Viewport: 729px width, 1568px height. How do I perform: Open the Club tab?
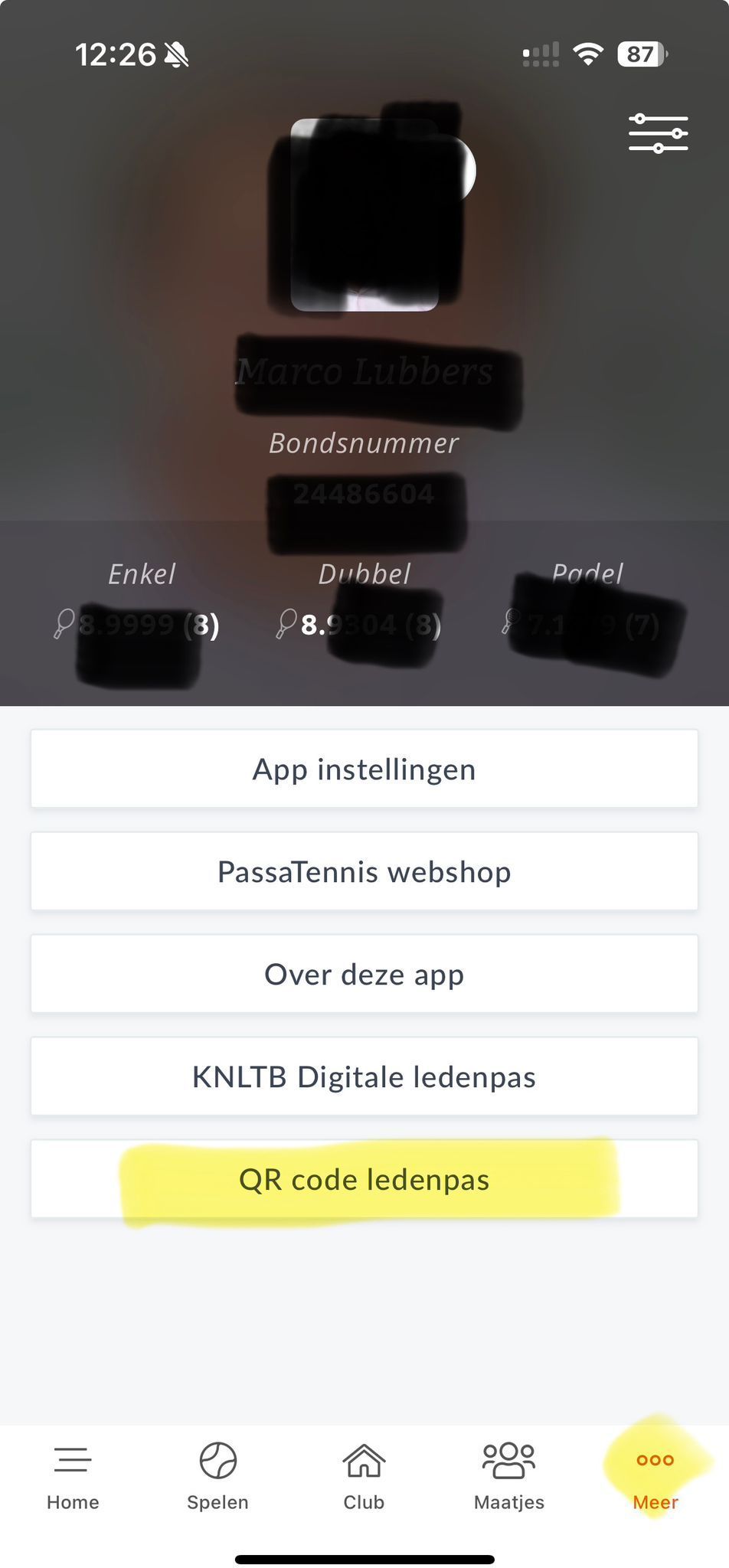tap(364, 1476)
